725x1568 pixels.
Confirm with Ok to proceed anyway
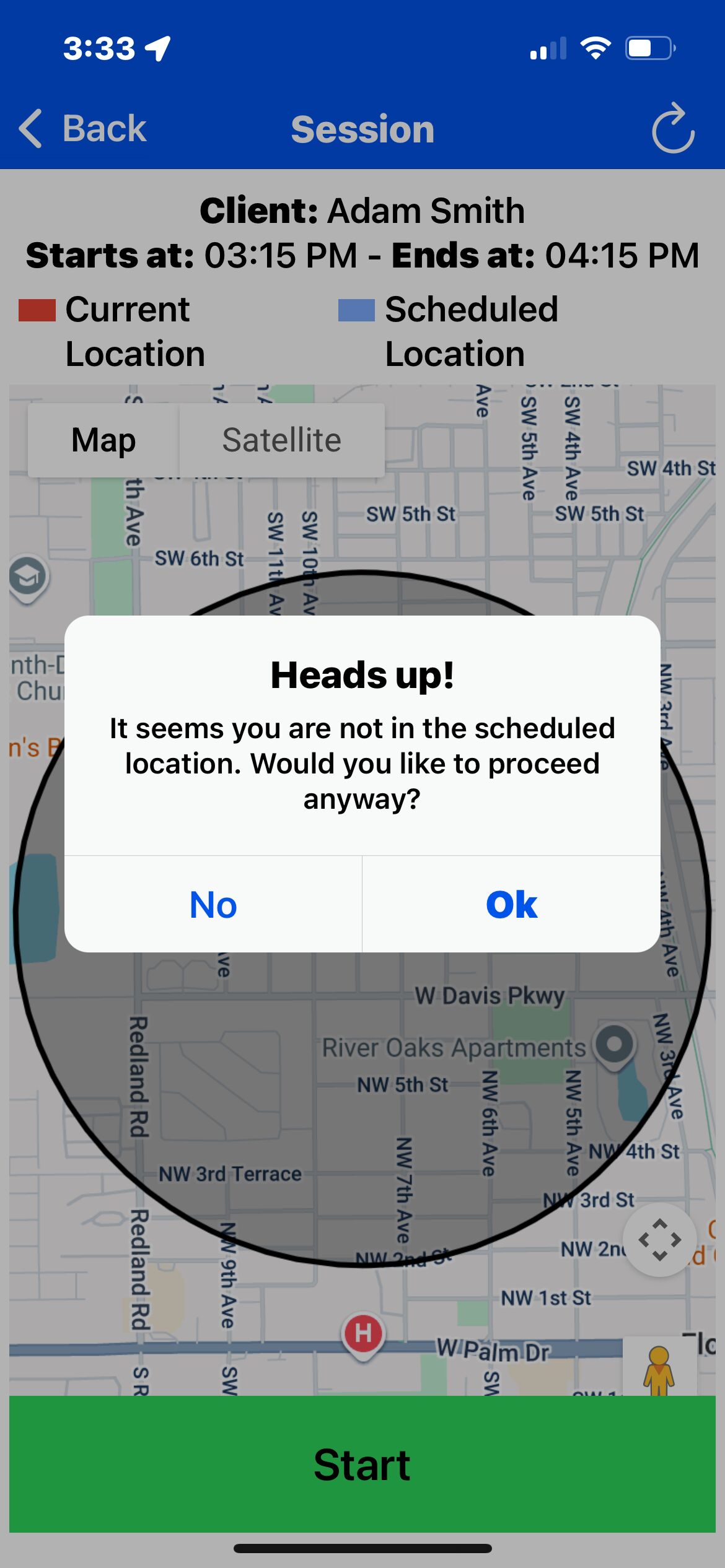click(511, 905)
